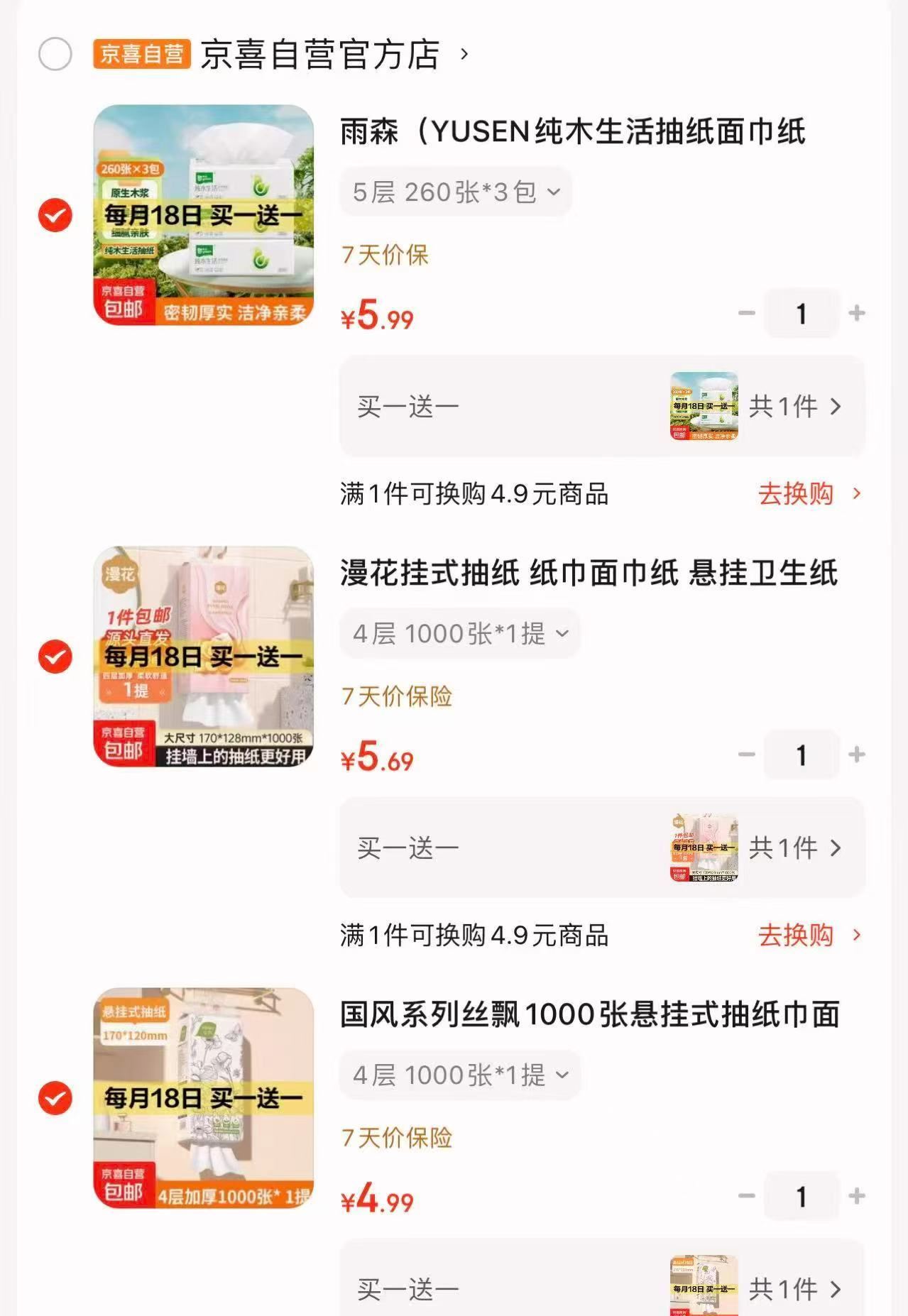Uncheck the 雨森 YUSEN tissue item
908x1316 pixels.
[x=55, y=215]
